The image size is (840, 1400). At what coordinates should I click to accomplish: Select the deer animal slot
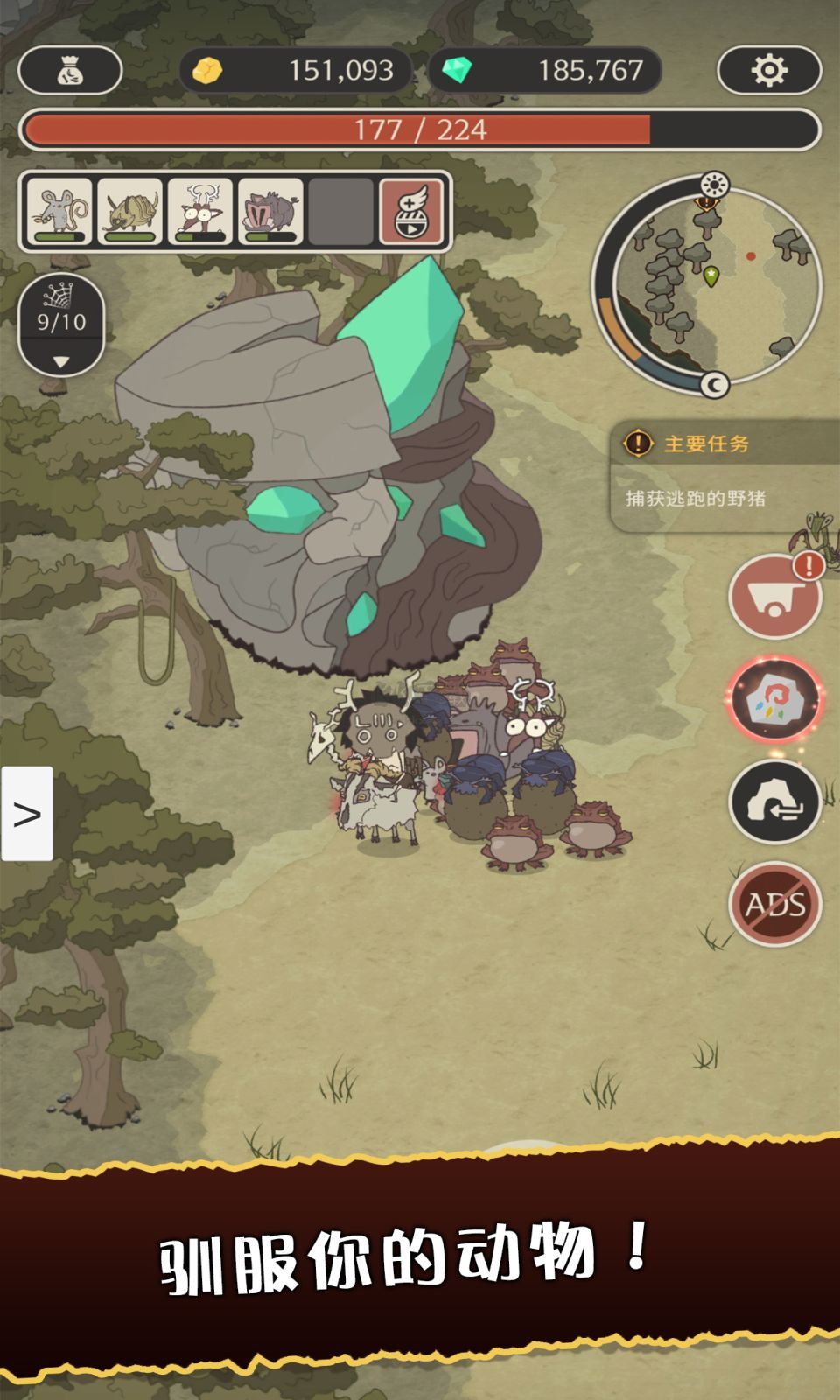(x=200, y=211)
